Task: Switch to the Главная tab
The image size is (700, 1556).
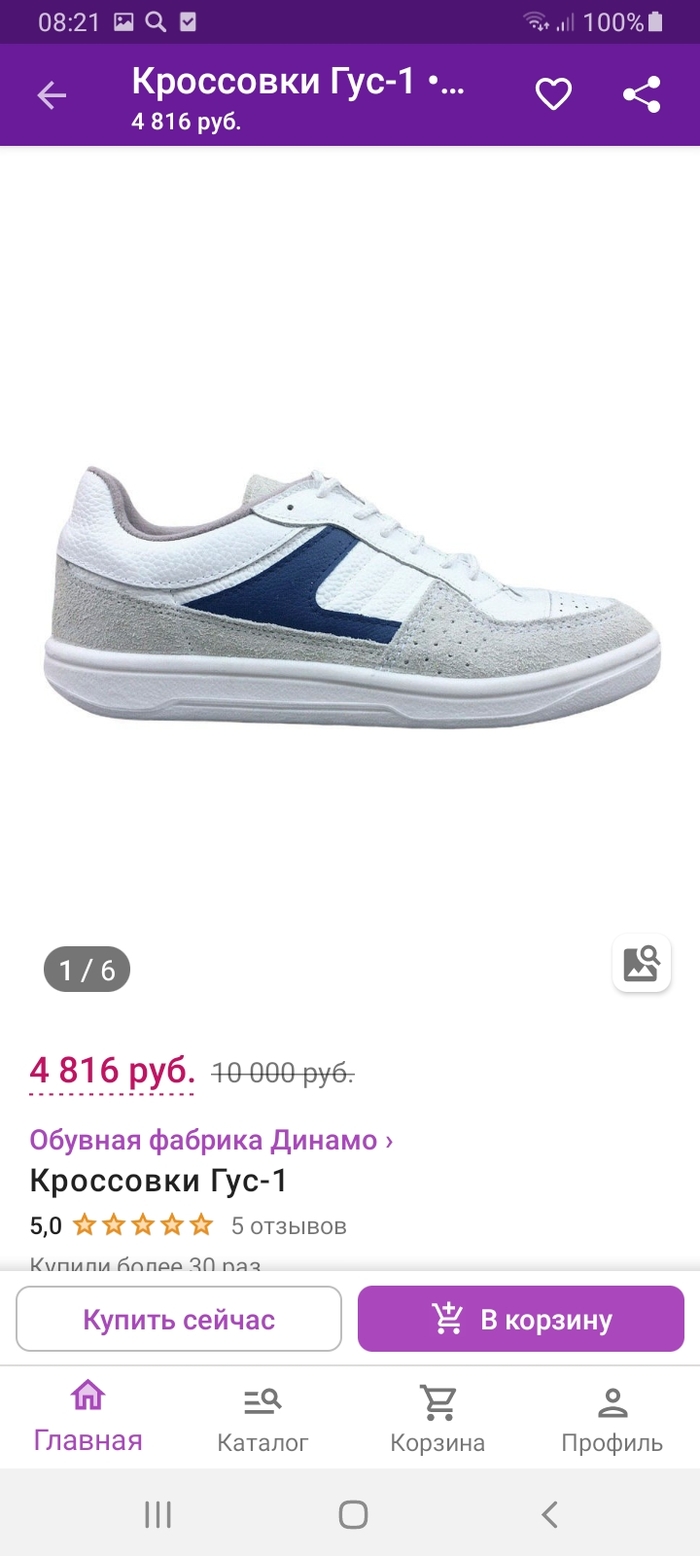Action: [88, 1418]
